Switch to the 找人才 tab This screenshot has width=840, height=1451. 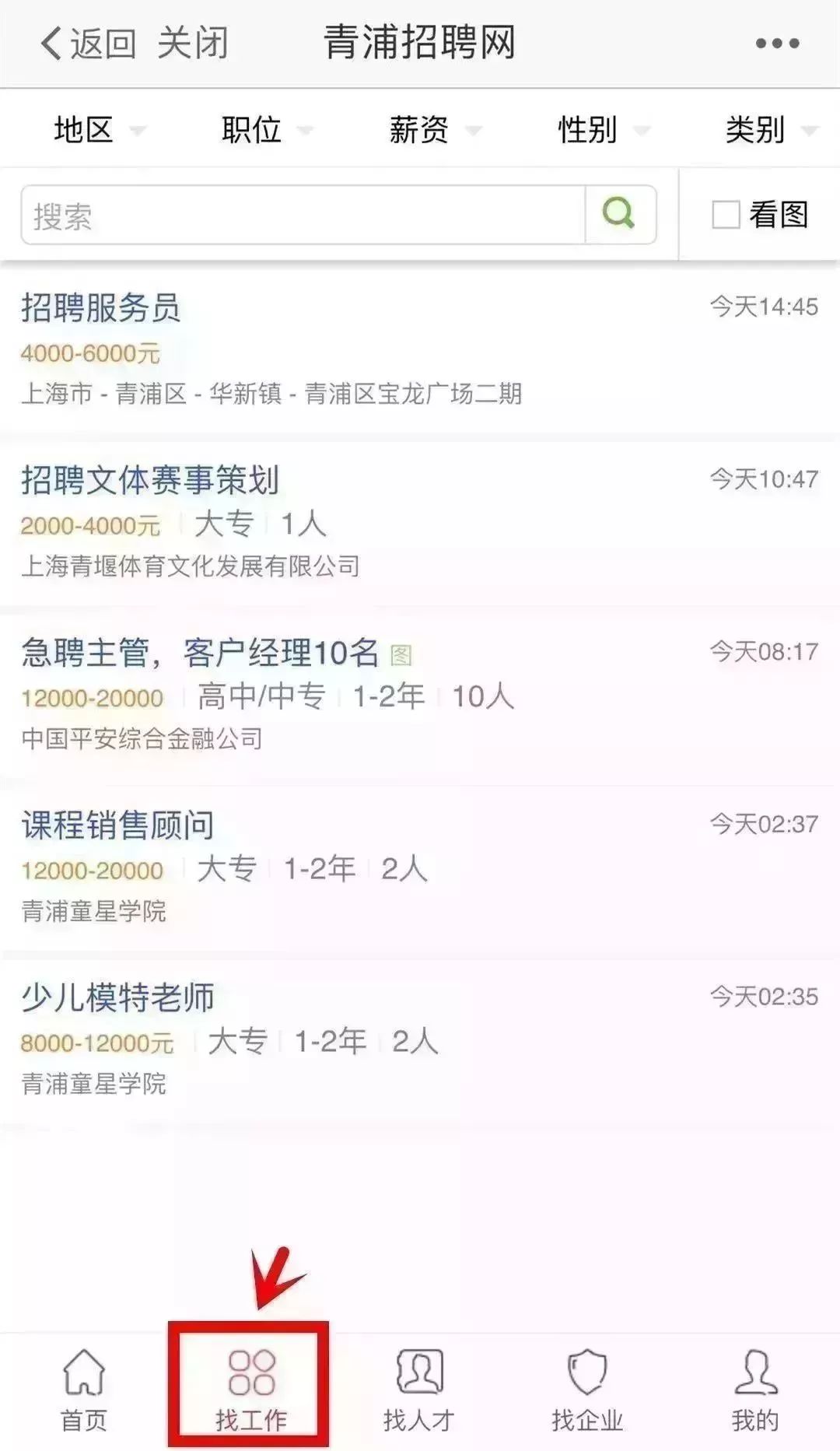click(x=420, y=1390)
